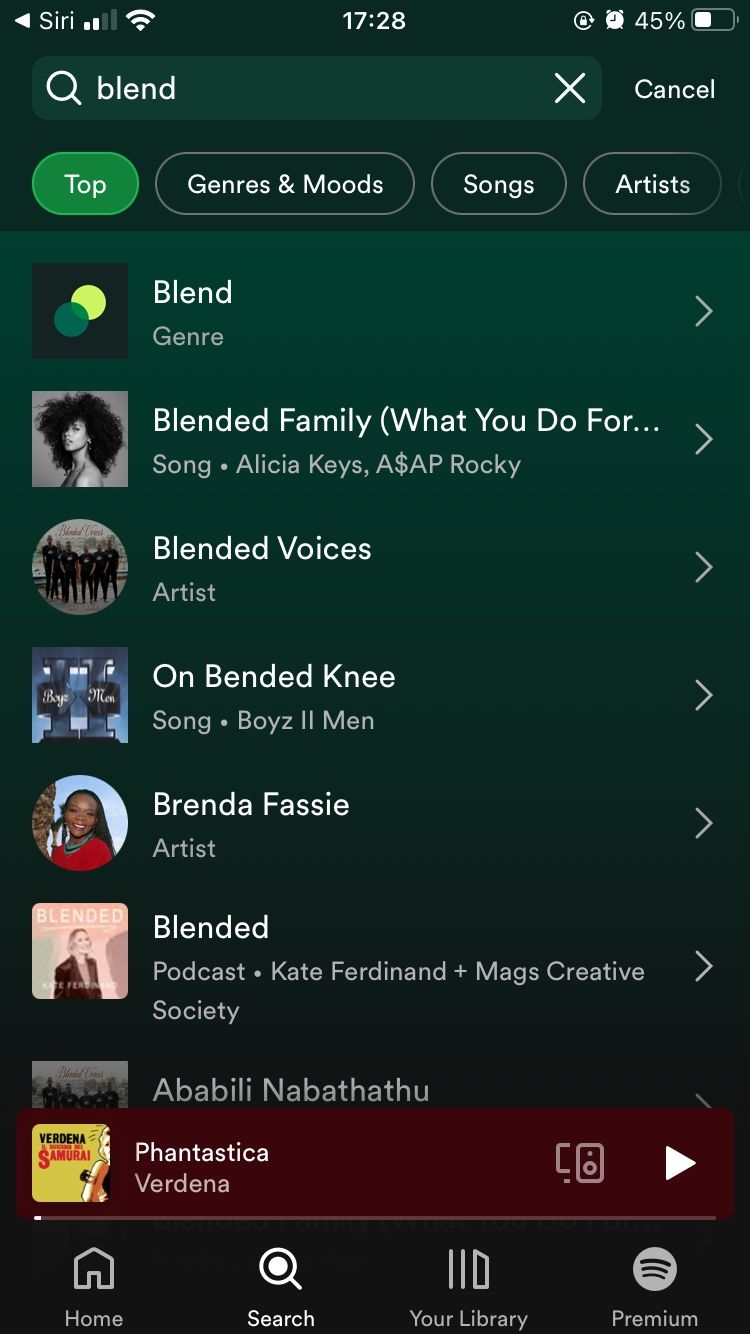Screen dimensions: 750x1334
Task: Expand the Blended podcast entry chevron
Action: tap(703, 967)
